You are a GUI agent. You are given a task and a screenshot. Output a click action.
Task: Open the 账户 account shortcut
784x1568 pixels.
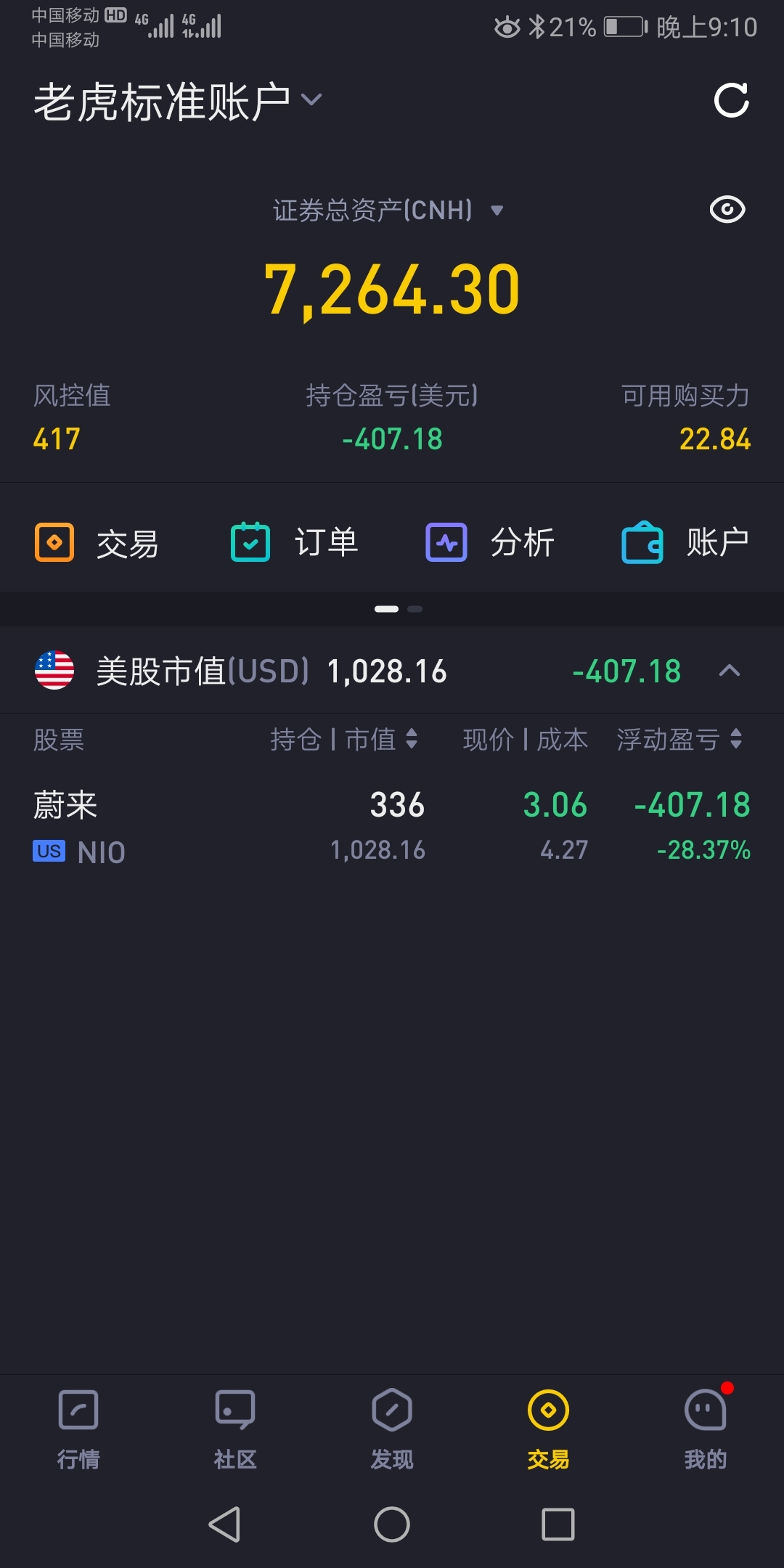pos(685,542)
